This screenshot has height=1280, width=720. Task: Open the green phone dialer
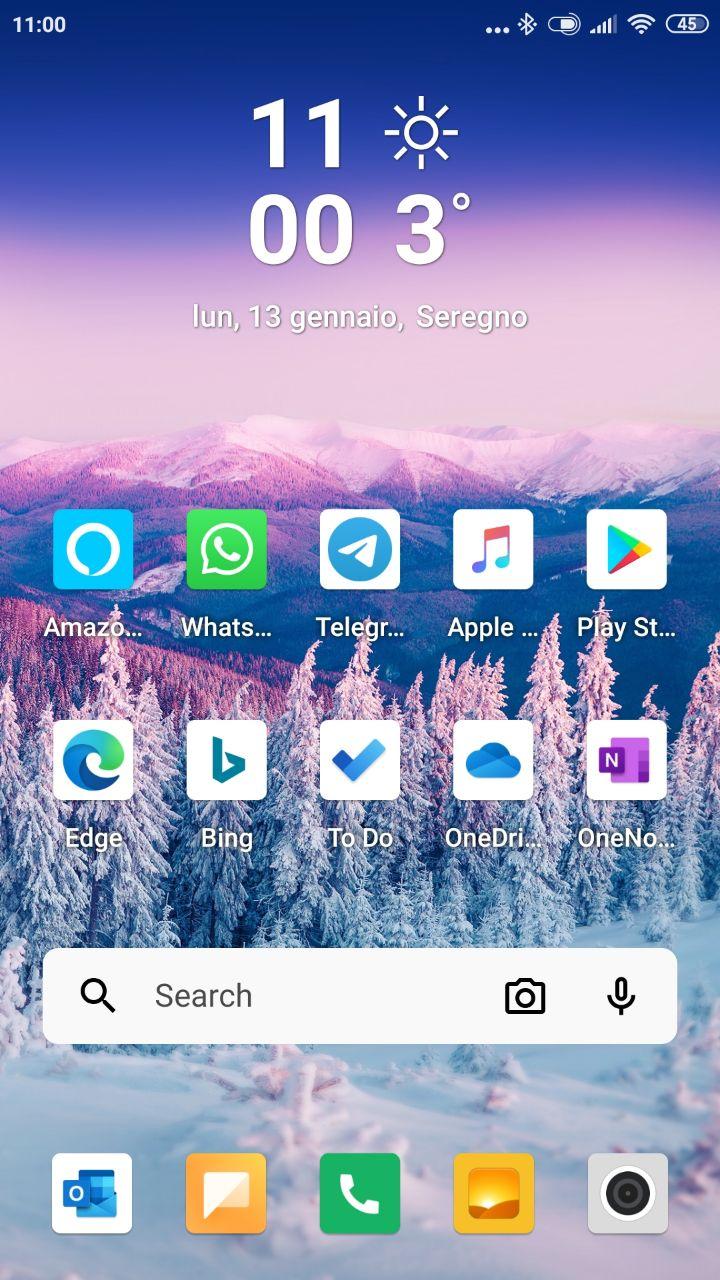[360, 1193]
